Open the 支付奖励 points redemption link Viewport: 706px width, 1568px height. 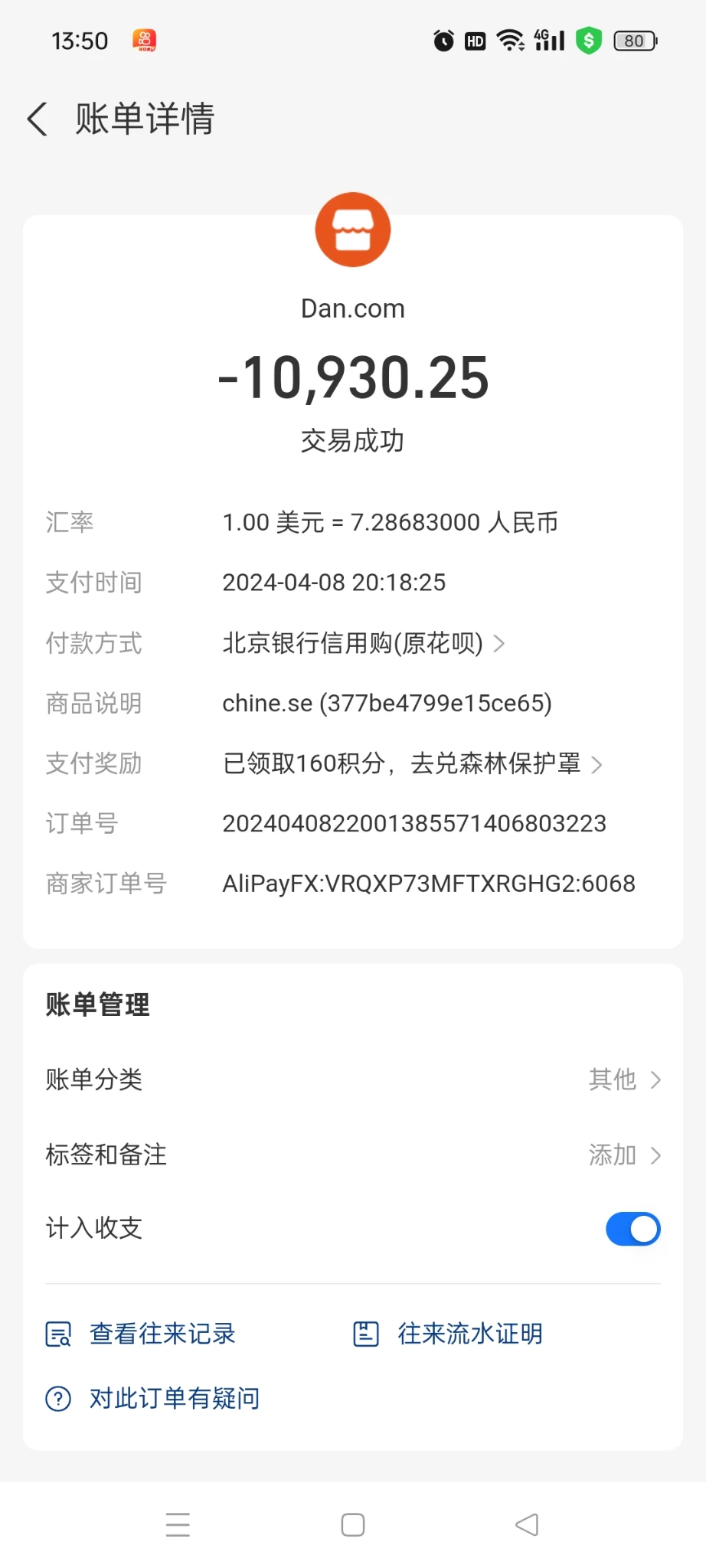[x=412, y=763]
